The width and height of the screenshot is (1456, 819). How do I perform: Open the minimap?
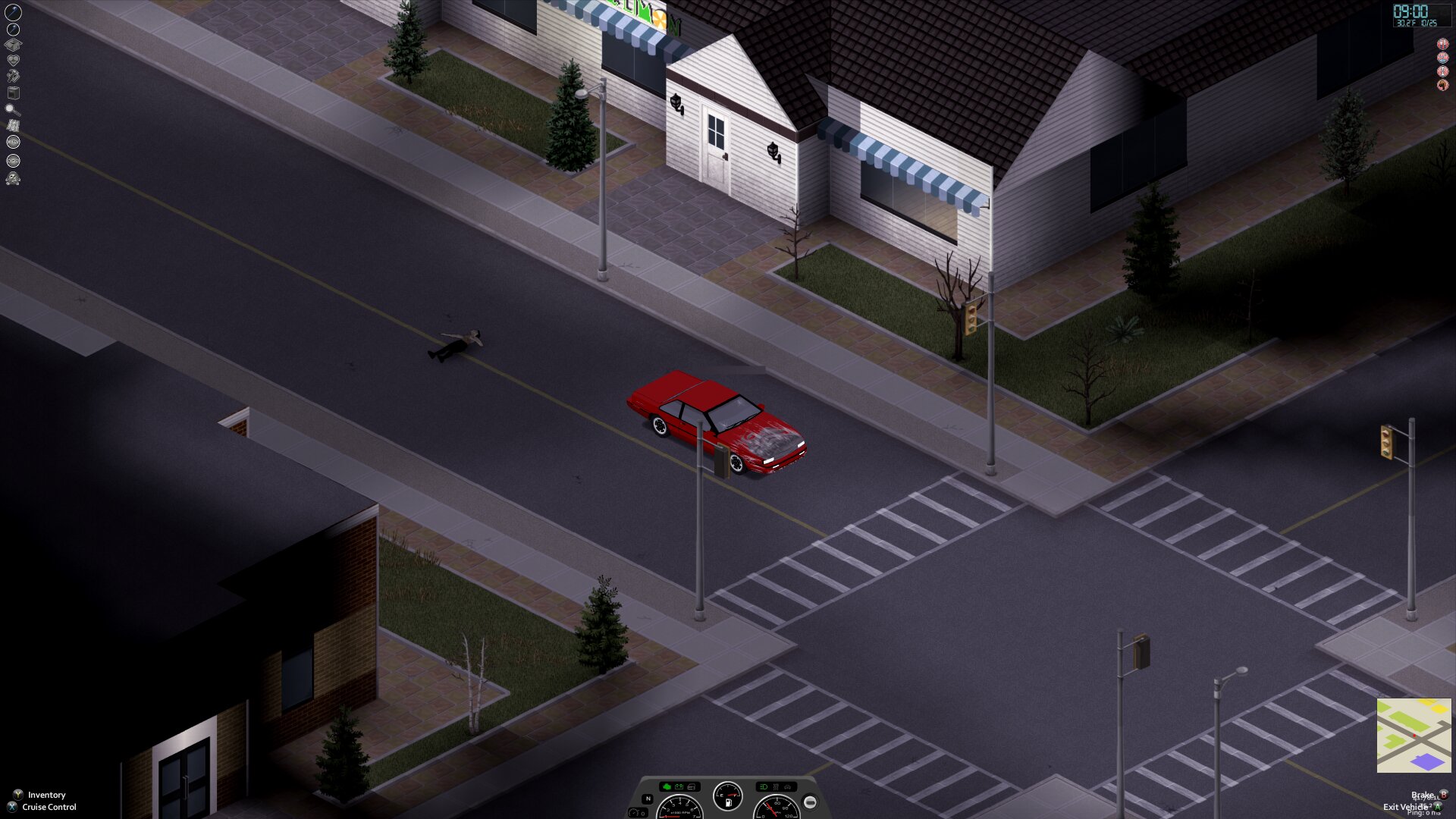pyautogui.click(x=1414, y=735)
